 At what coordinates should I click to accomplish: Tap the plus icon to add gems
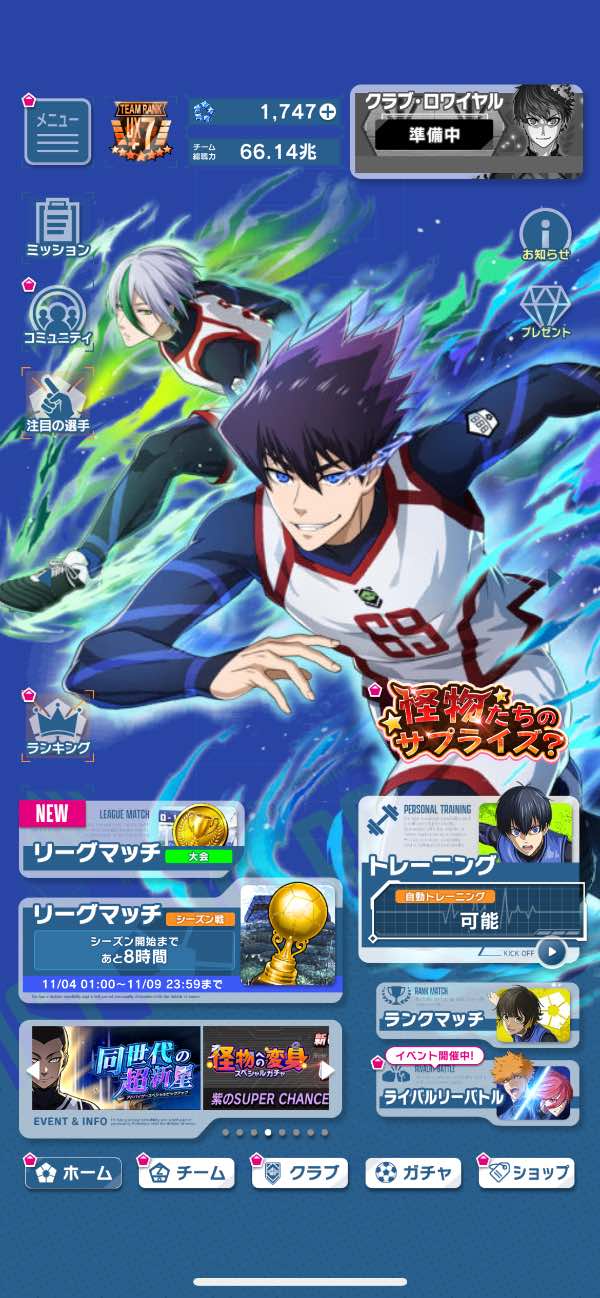point(327,112)
